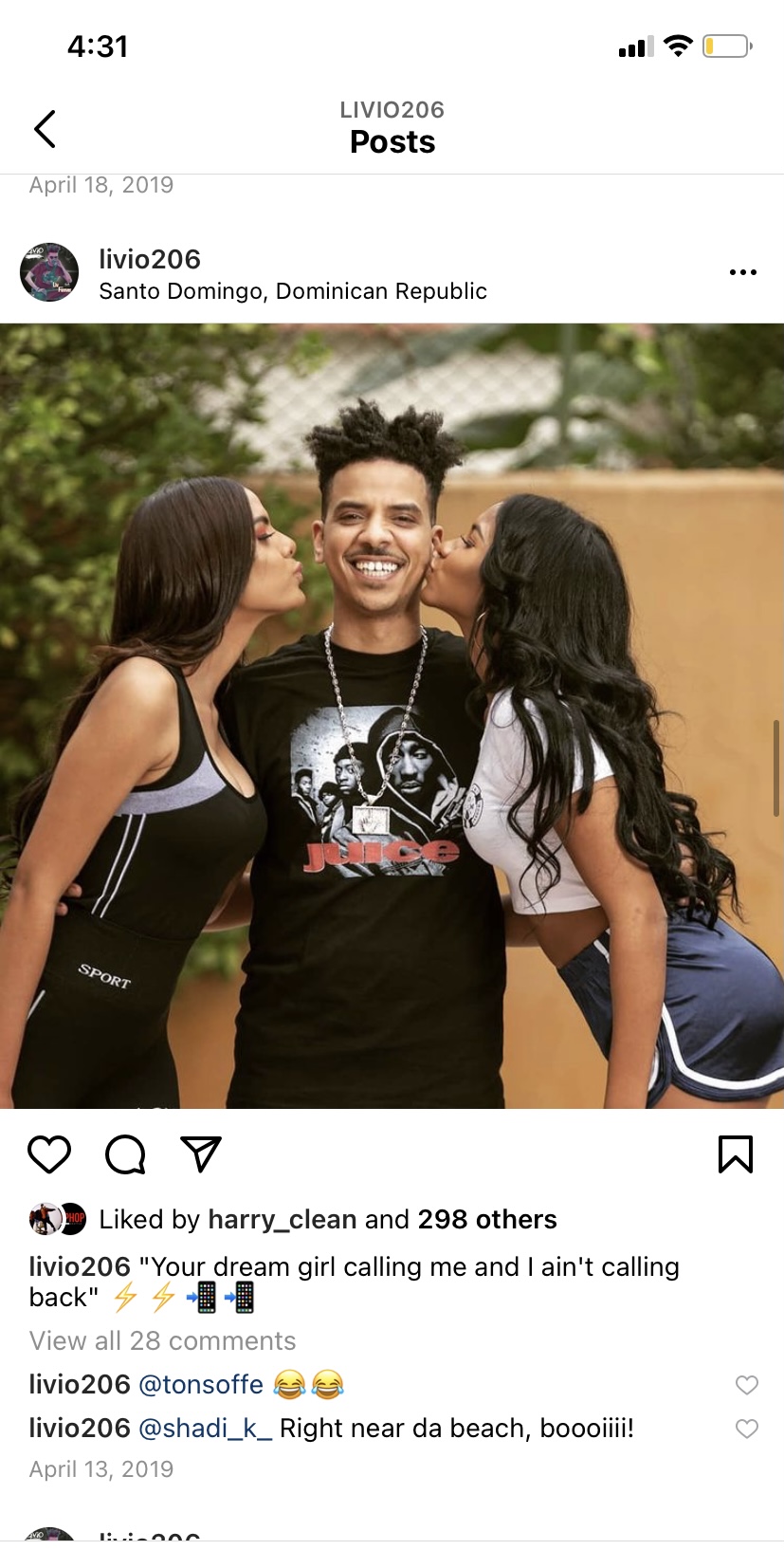784x1550 pixels.
Task: Open comments with the speech bubble icon
Action: pyautogui.click(x=125, y=1154)
